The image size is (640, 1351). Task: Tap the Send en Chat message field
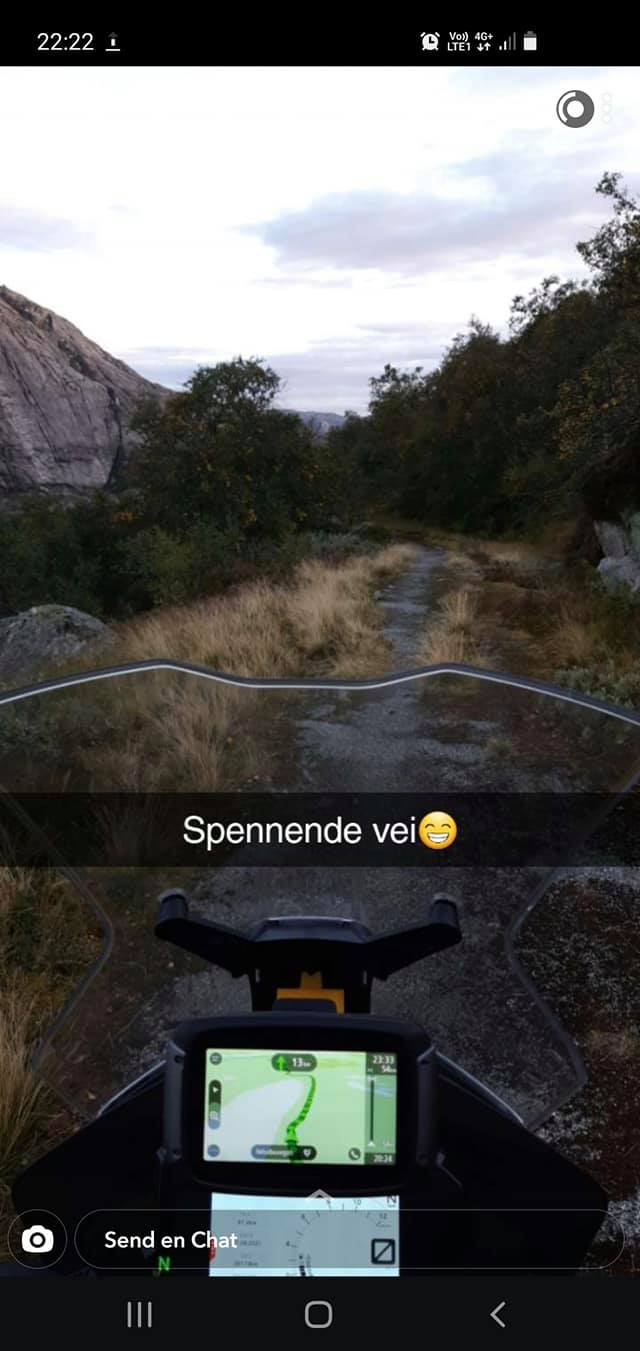[349, 1240]
